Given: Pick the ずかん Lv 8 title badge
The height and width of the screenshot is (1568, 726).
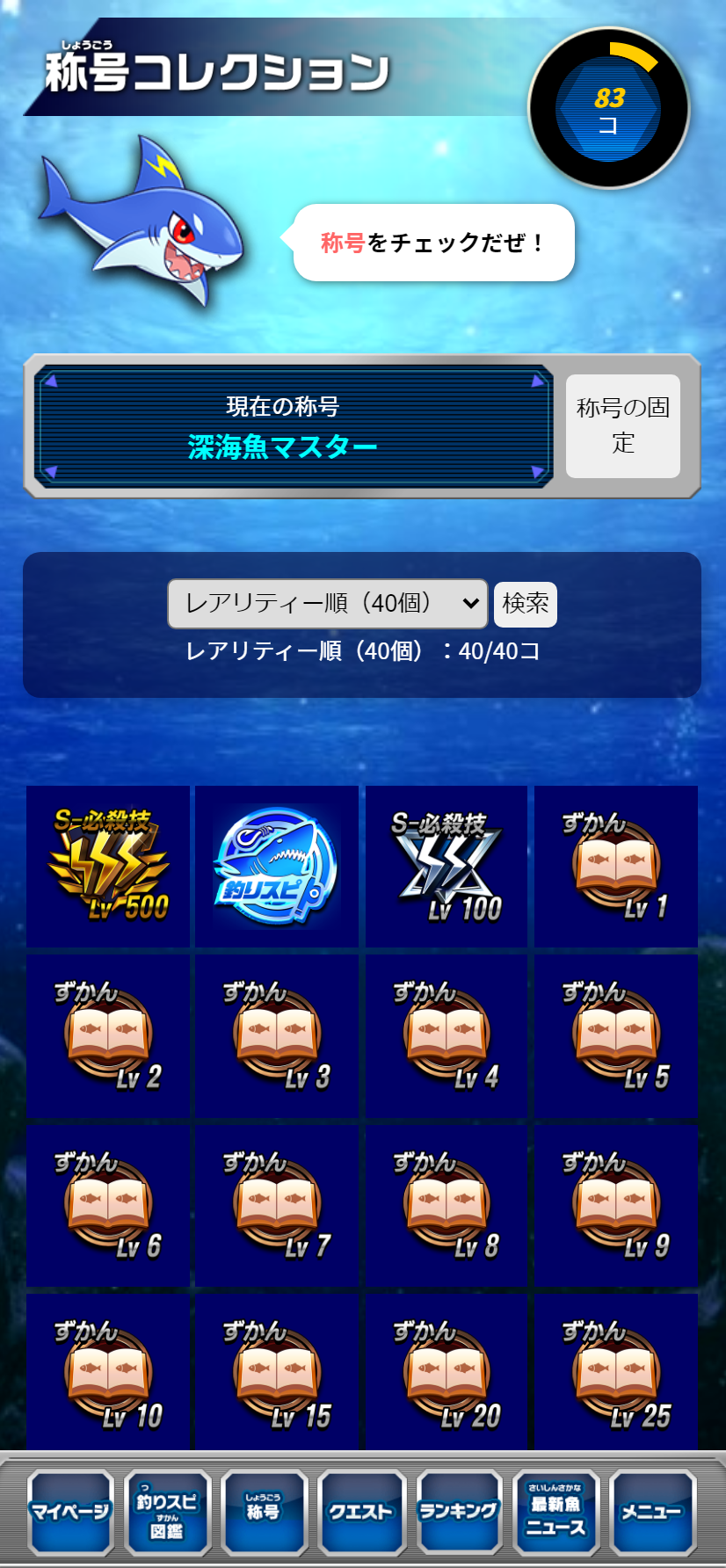Looking at the screenshot, I should pos(446,1206).
